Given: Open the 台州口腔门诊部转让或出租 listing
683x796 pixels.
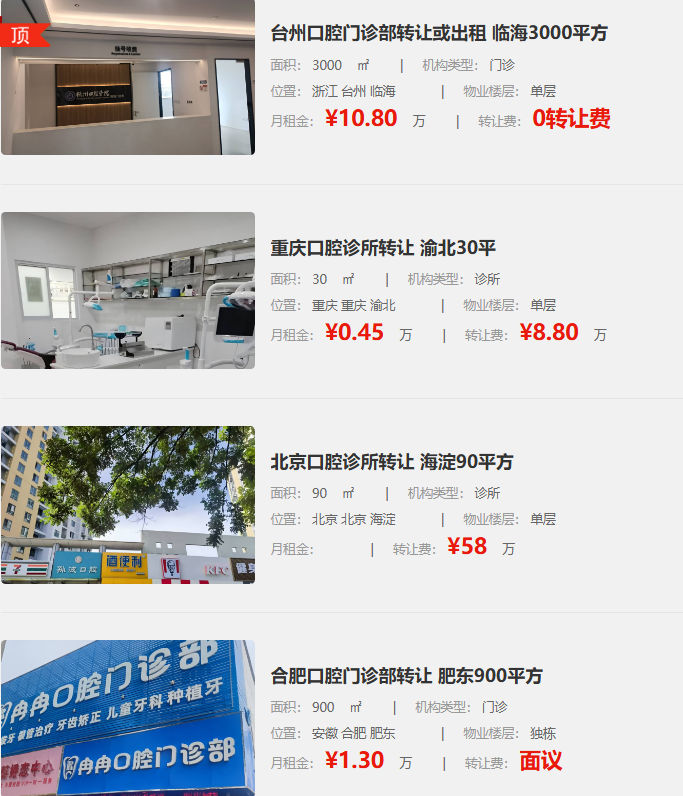Looking at the screenshot, I should tap(438, 33).
